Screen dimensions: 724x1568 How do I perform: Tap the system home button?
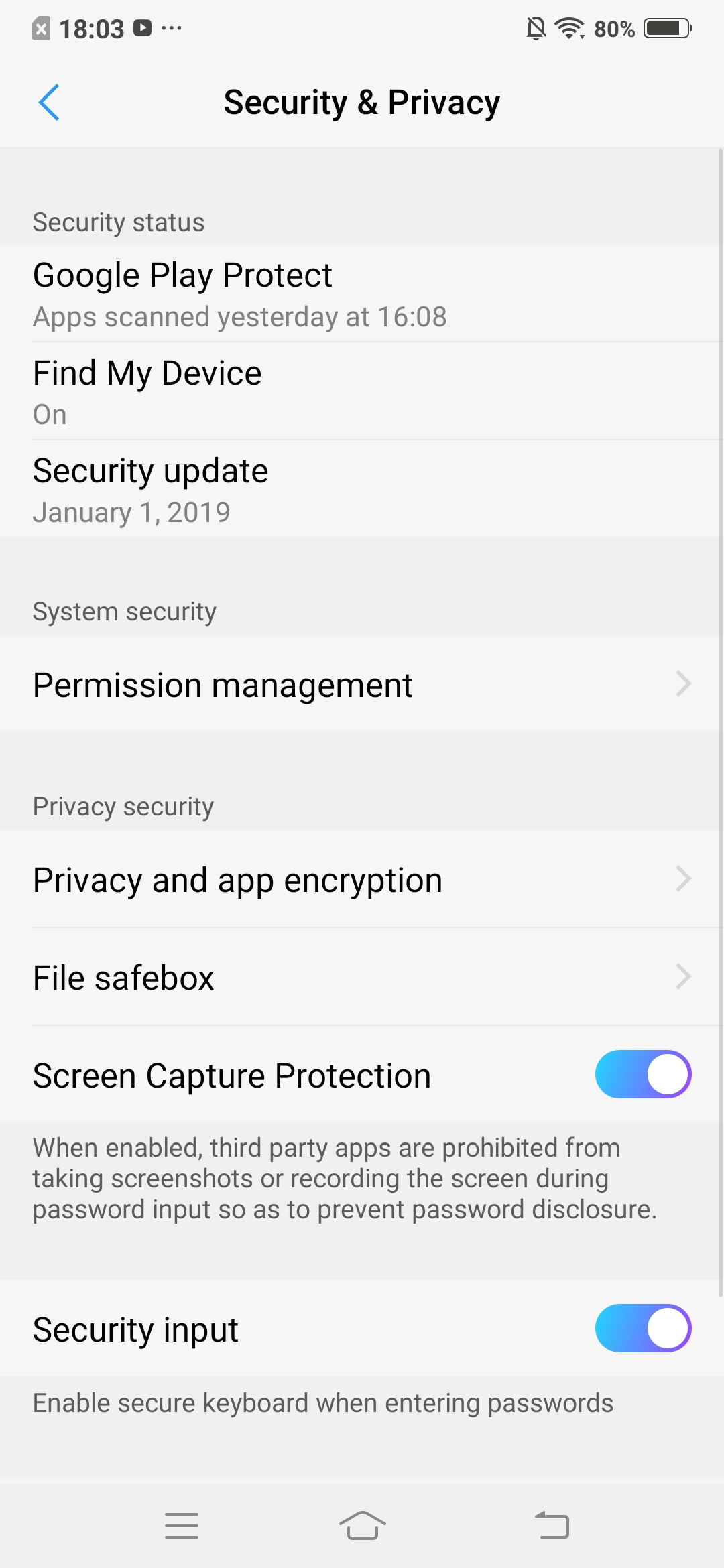point(362,1526)
